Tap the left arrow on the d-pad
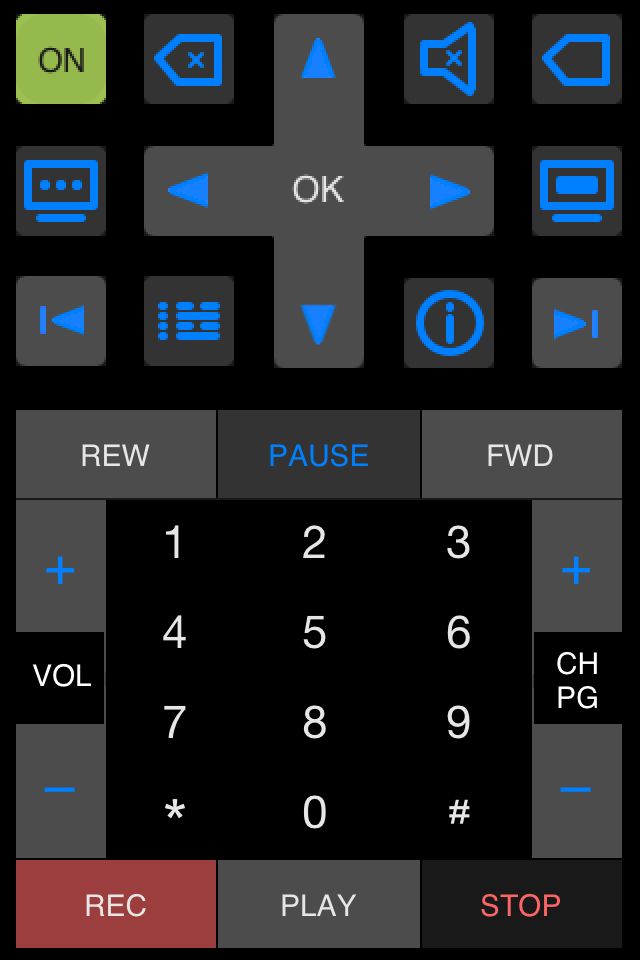 pos(188,190)
